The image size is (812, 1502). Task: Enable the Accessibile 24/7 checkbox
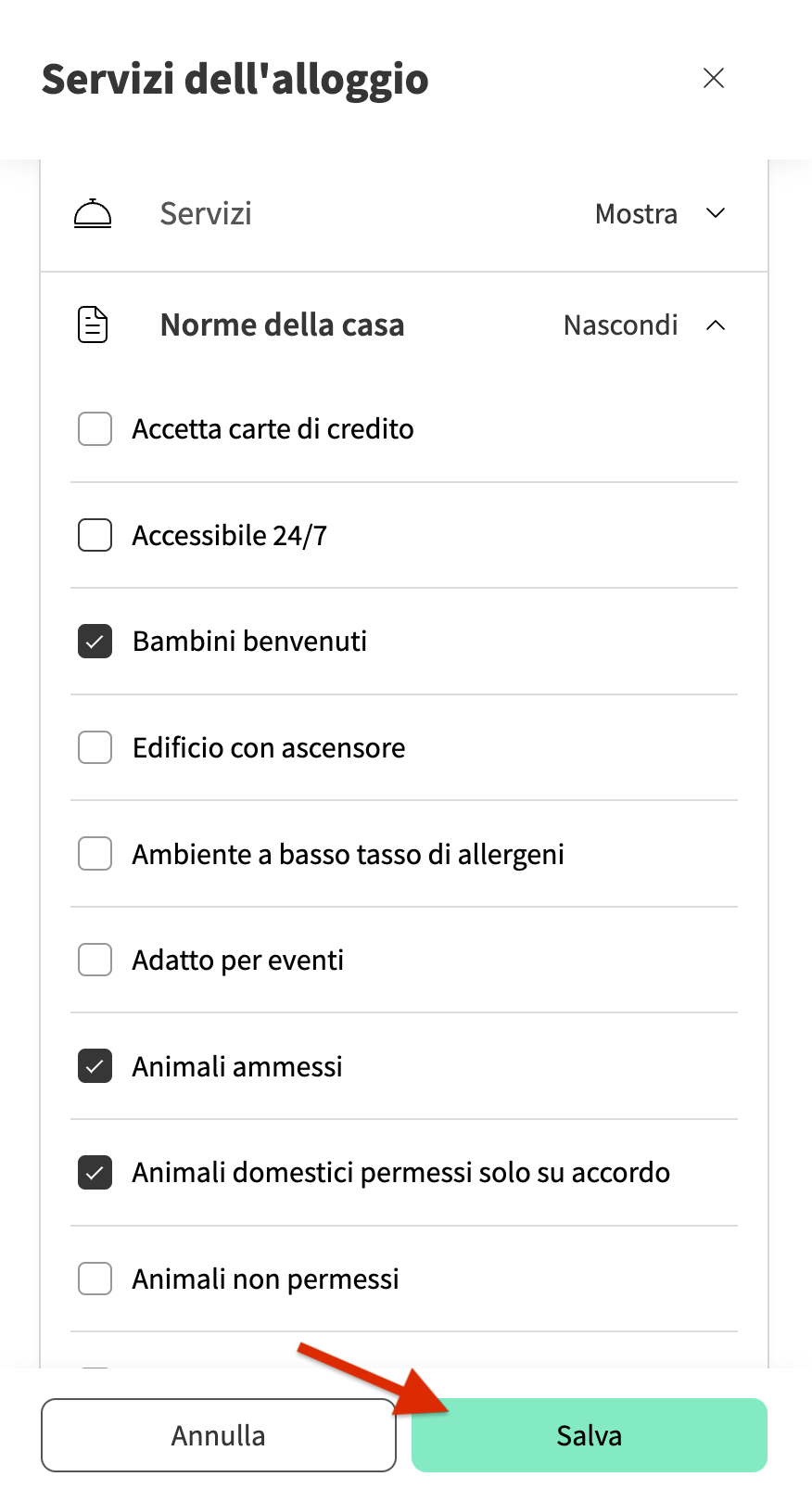(x=95, y=535)
